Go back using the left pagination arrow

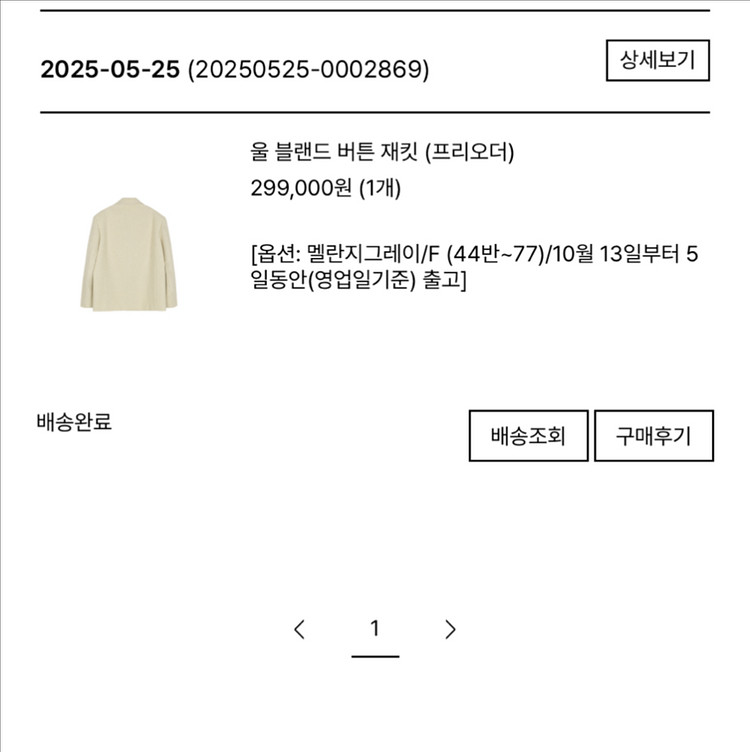point(300,628)
